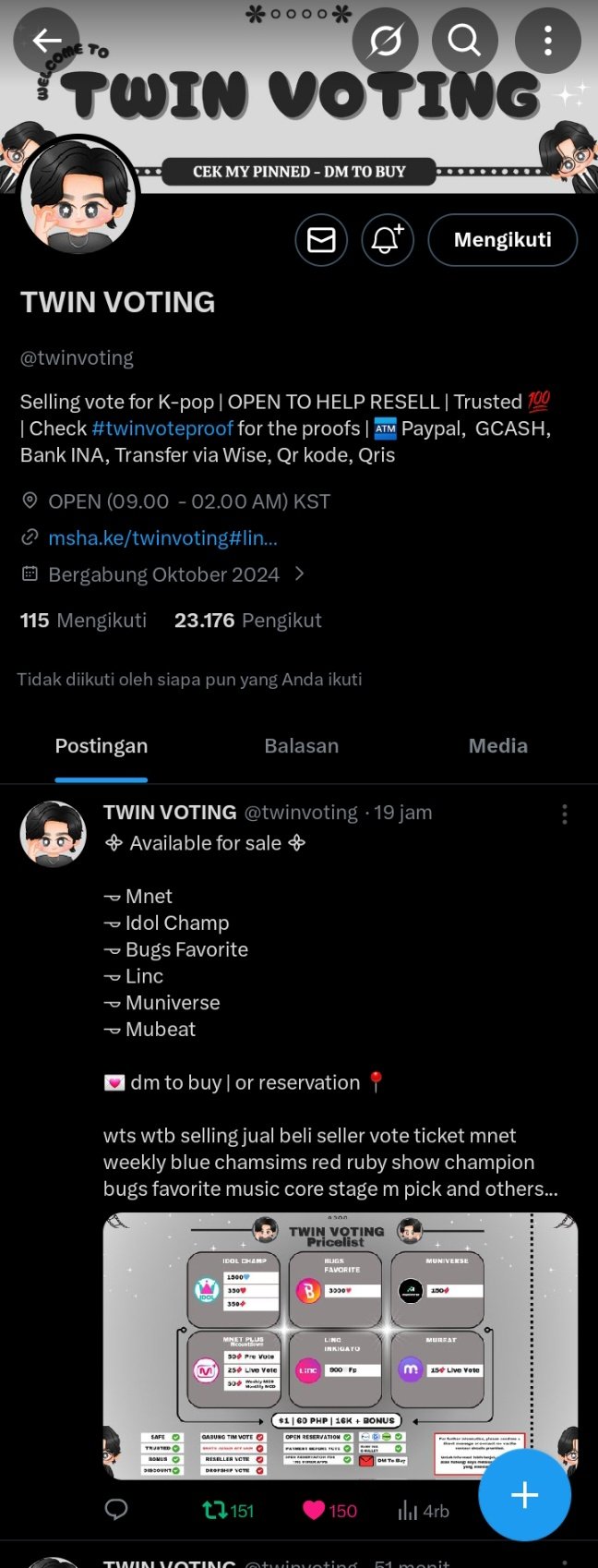Viewport: 598px width, 1568px height.
Task: Send a direct message to TWIN VOTING
Action: point(321,240)
